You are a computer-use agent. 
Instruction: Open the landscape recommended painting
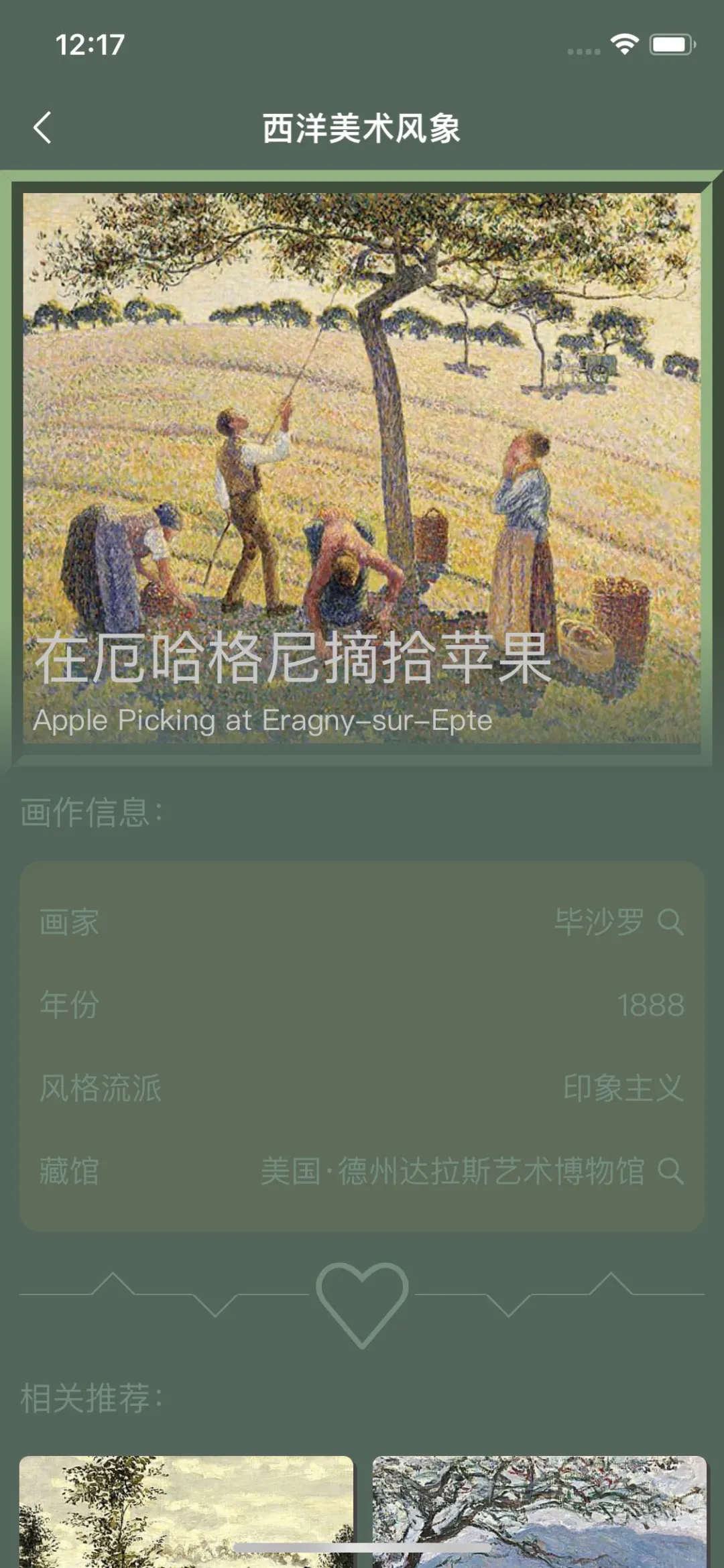[x=186, y=1511]
